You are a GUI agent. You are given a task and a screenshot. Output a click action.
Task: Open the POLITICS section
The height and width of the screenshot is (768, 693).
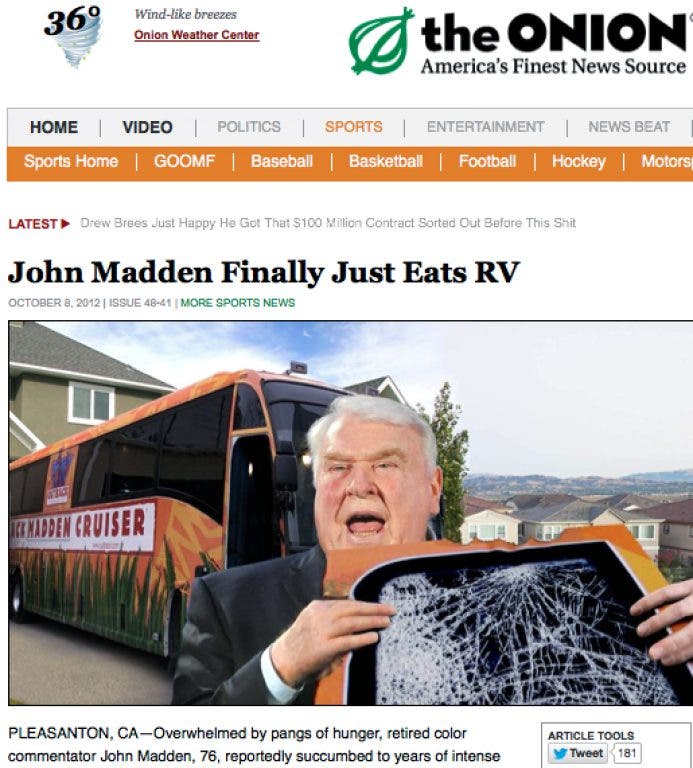pyautogui.click(x=248, y=127)
